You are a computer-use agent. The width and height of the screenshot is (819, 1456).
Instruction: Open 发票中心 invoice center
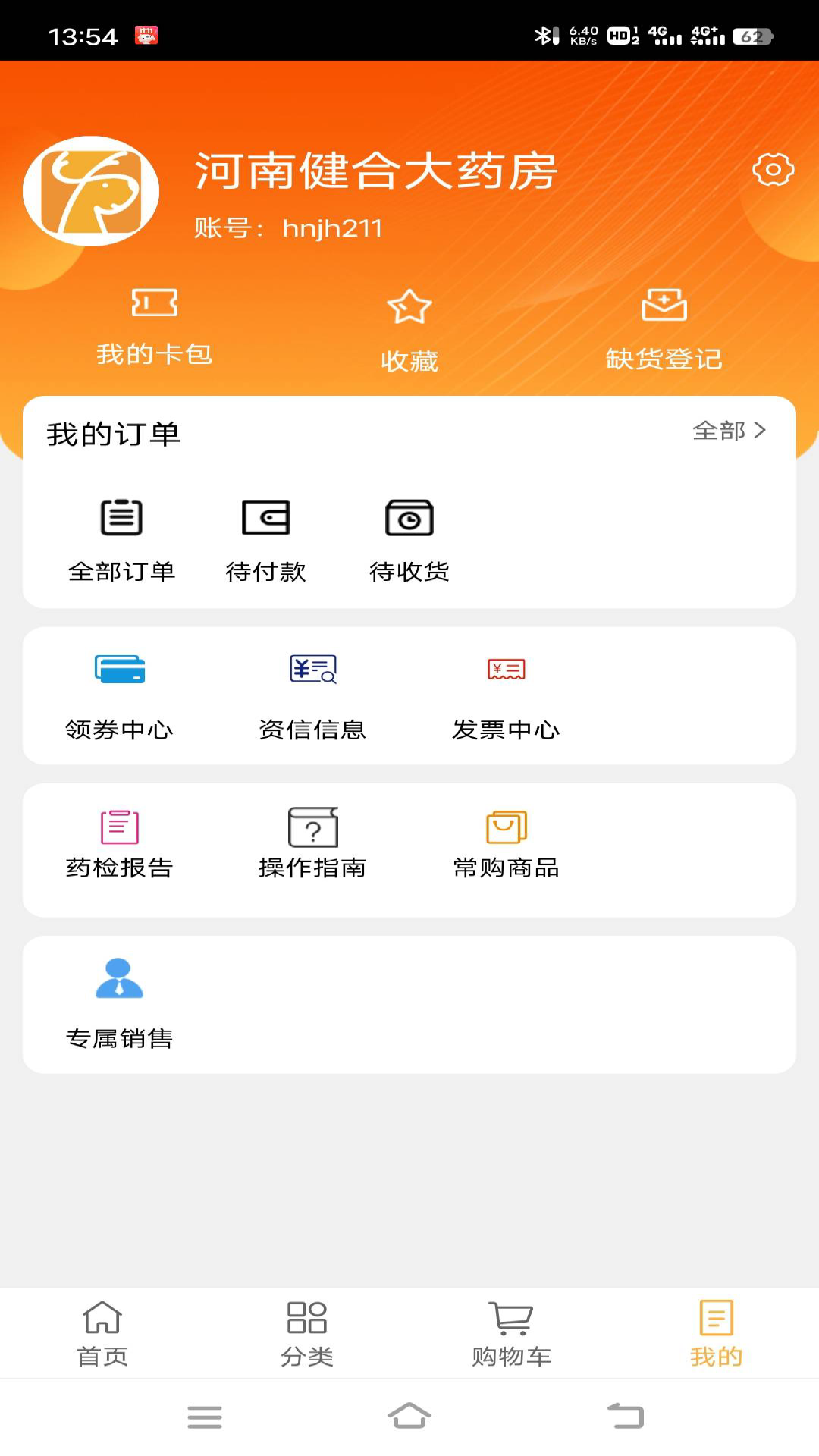coord(506,695)
